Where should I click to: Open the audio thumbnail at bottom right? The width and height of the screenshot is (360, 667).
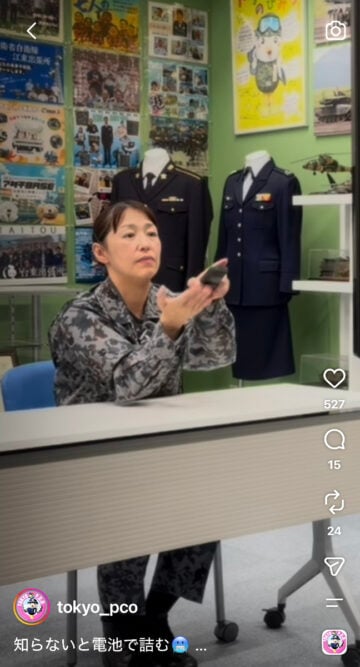[334, 642]
